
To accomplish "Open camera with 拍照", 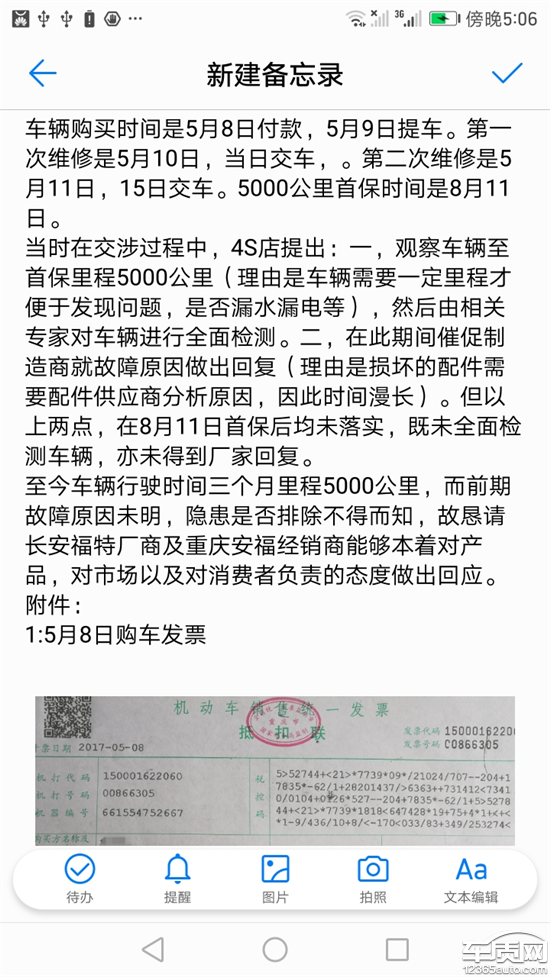I will click(373, 879).
